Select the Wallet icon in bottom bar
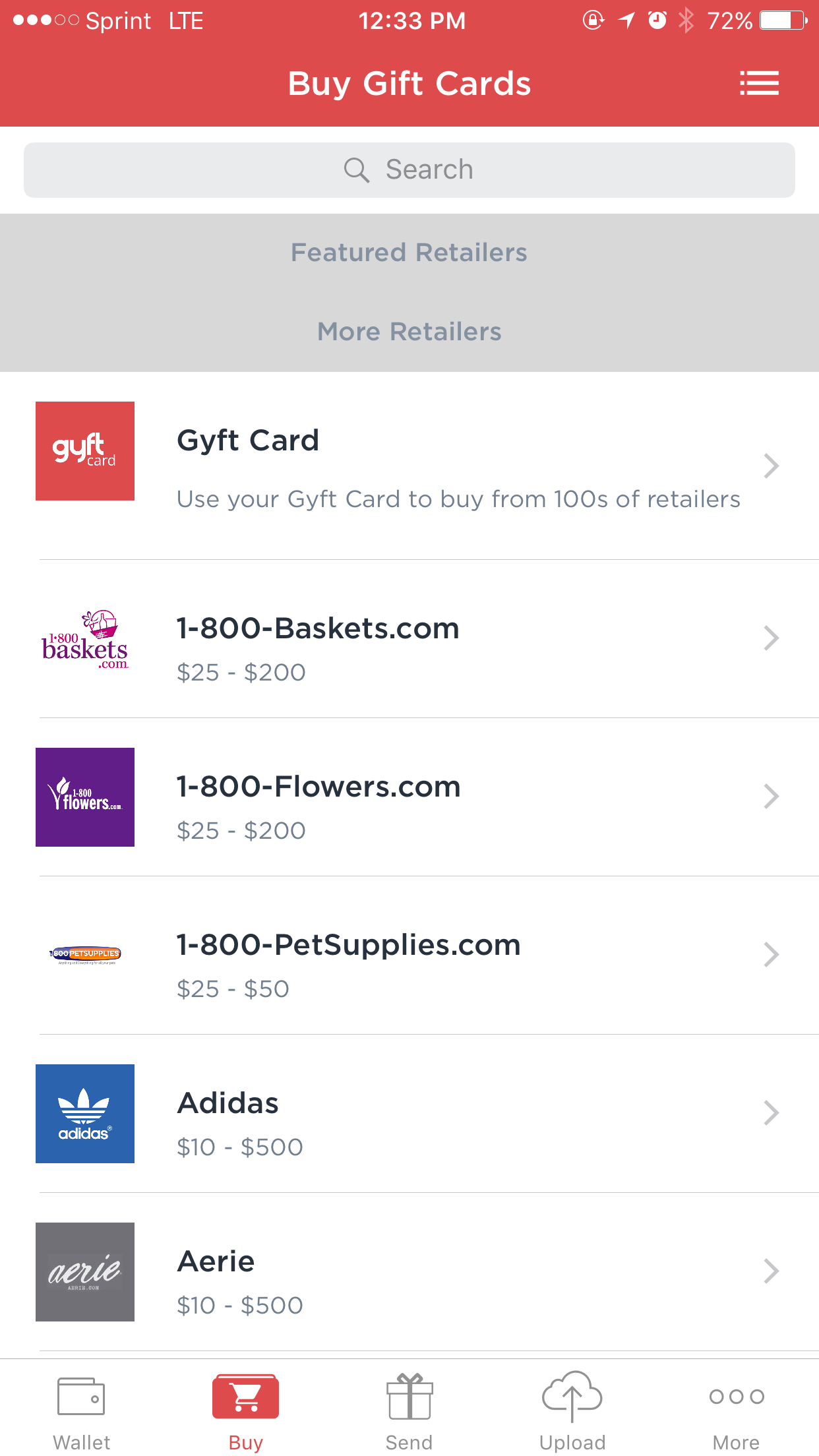Screen dimensions: 819x1456 pos(81,1395)
